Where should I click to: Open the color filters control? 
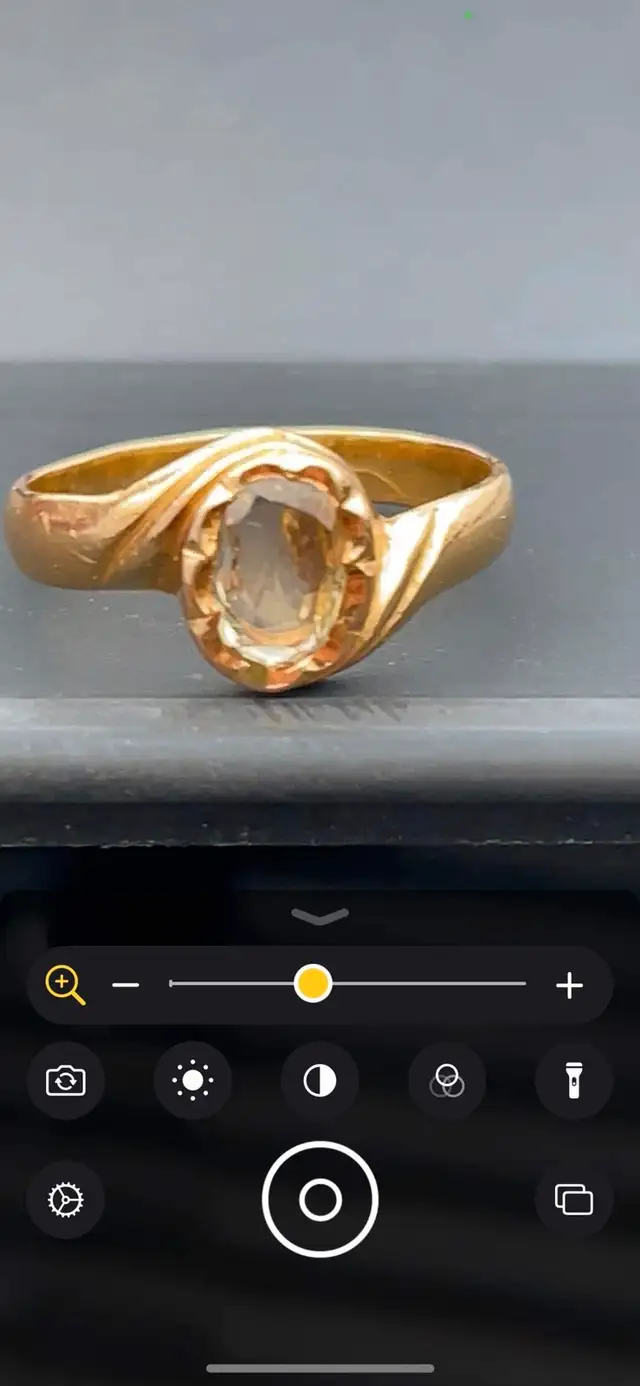point(447,1081)
